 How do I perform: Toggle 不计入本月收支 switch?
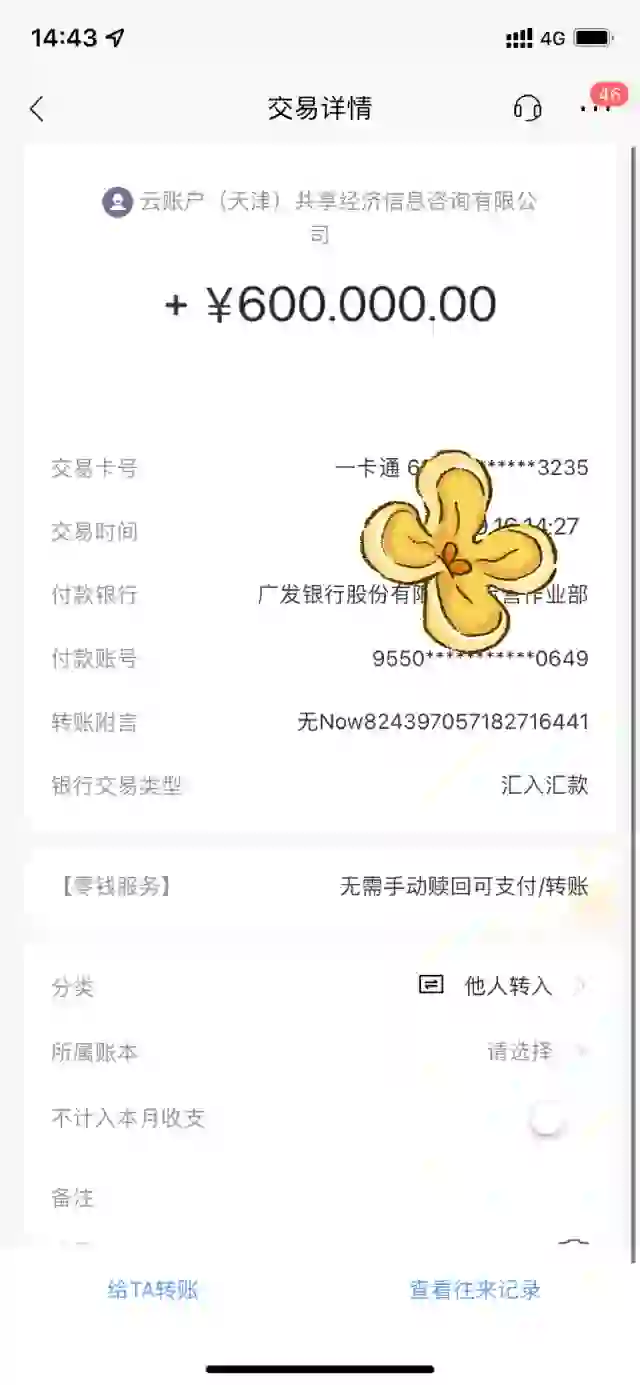(x=548, y=1120)
